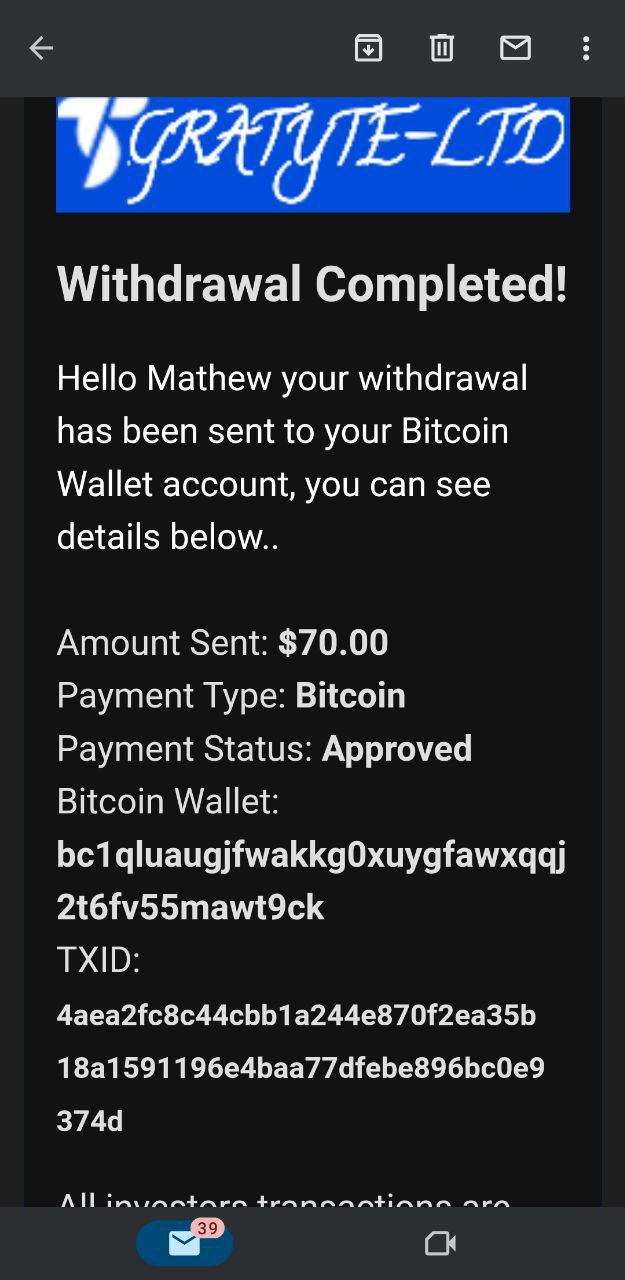Archive this email

tap(369, 48)
